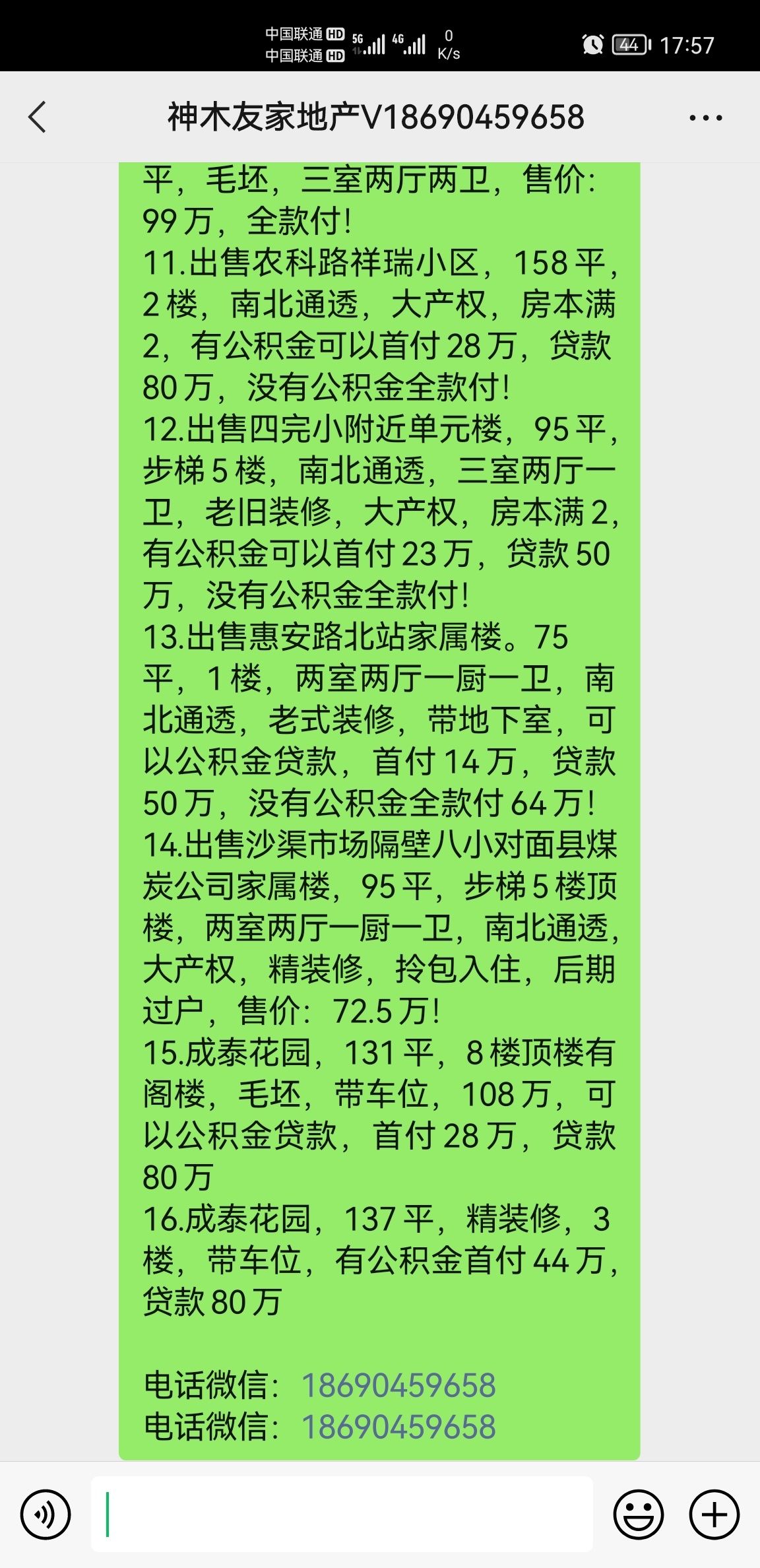The image size is (760, 1568).
Task: Switch to voice message input
Action: (46, 1515)
